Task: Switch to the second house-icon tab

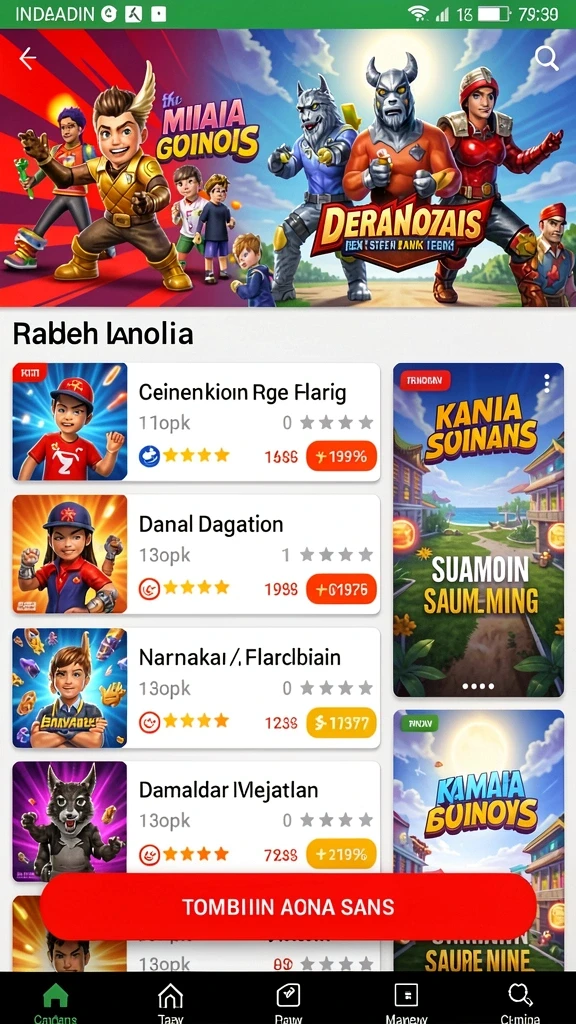Action: pyautogui.click(x=170, y=1000)
